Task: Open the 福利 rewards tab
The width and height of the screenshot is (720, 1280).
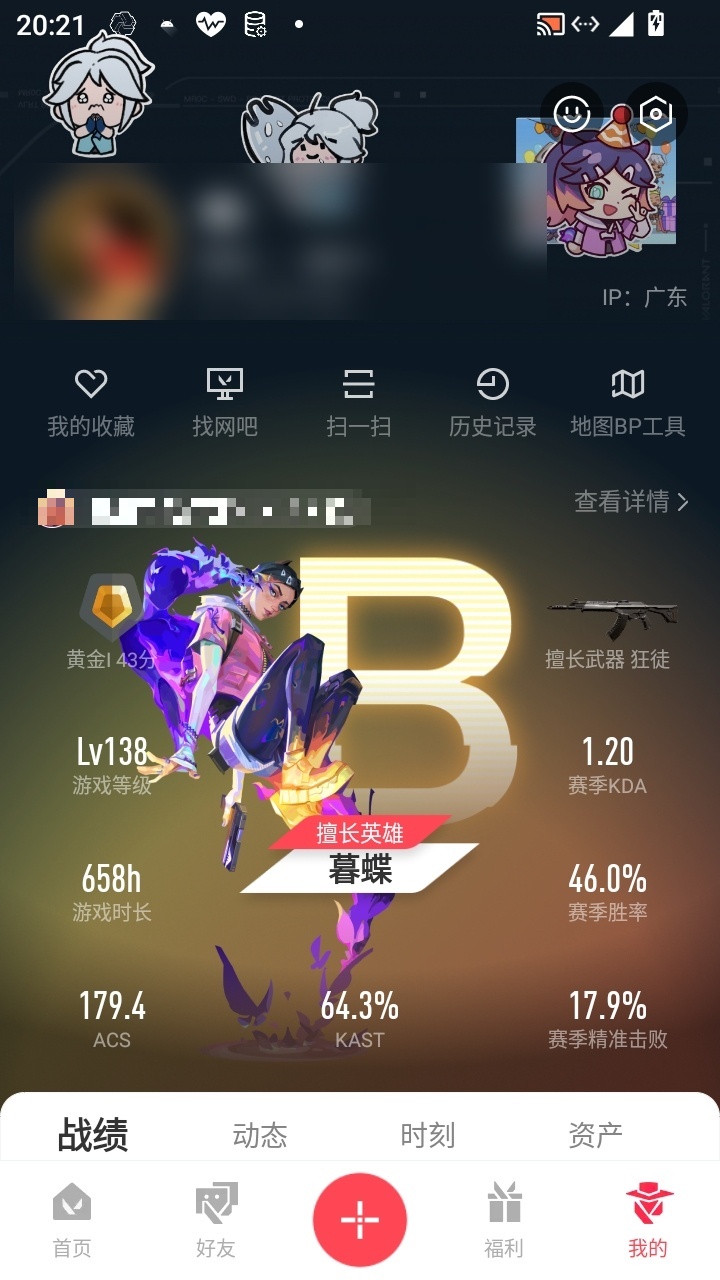Action: click(x=504, y=1220)
